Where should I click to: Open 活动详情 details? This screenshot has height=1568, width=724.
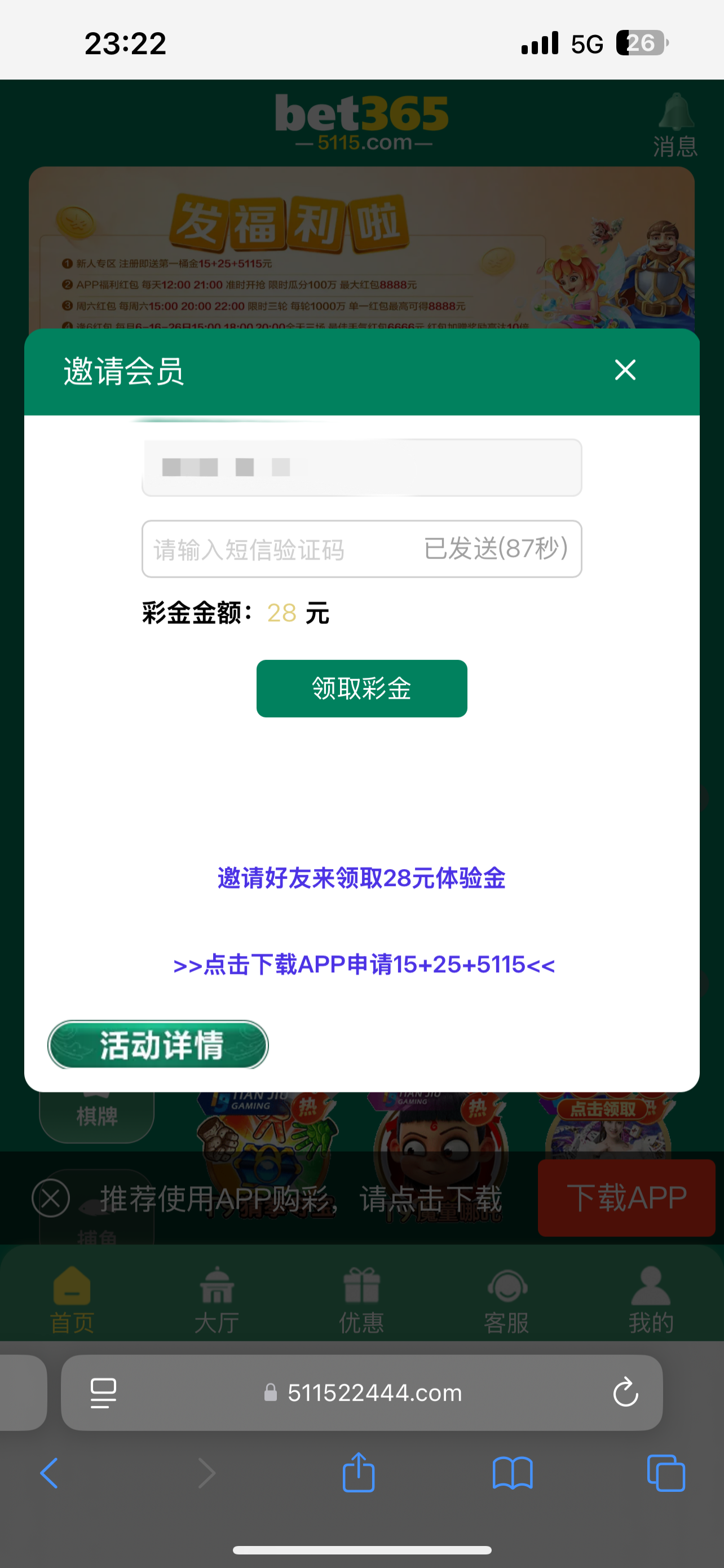[158, 1045]
